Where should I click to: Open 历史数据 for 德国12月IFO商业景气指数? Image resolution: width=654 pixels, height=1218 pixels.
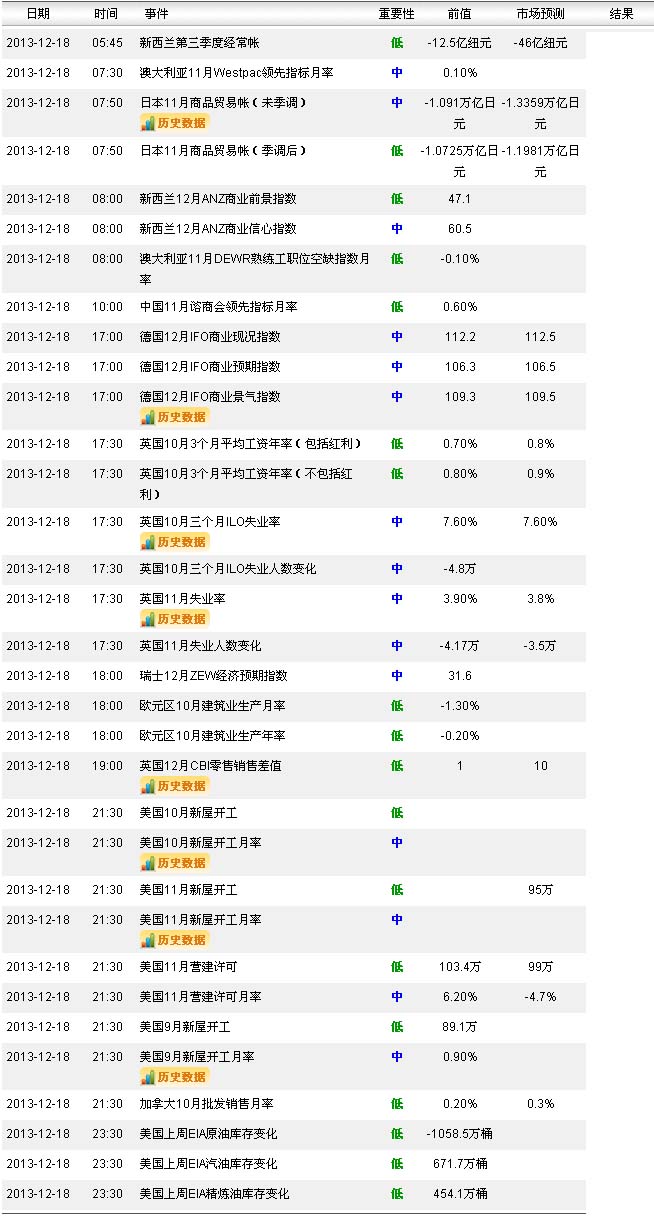click(174, 416)
